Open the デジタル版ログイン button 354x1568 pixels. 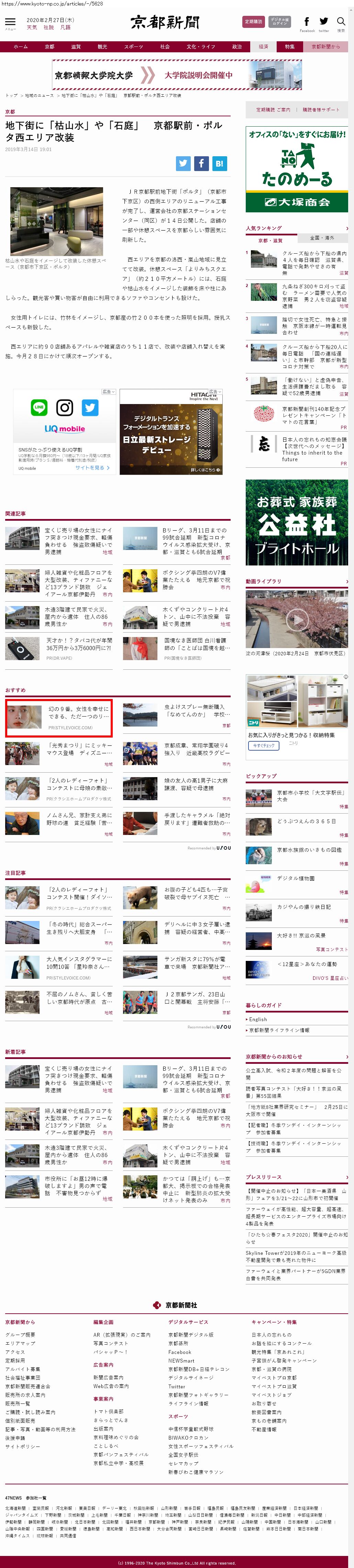(280, 22)
